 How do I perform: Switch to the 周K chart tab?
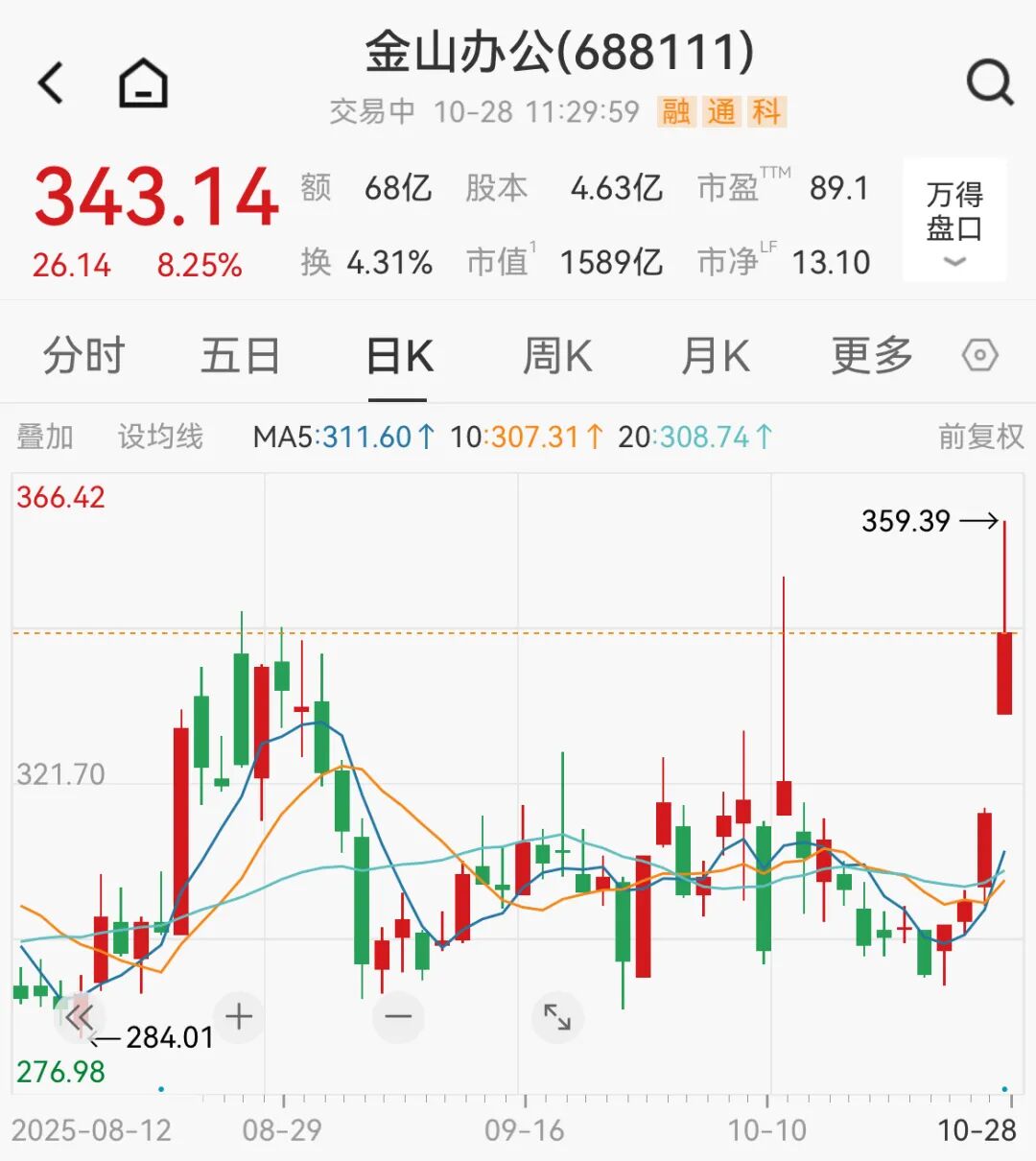click(556, 356)
